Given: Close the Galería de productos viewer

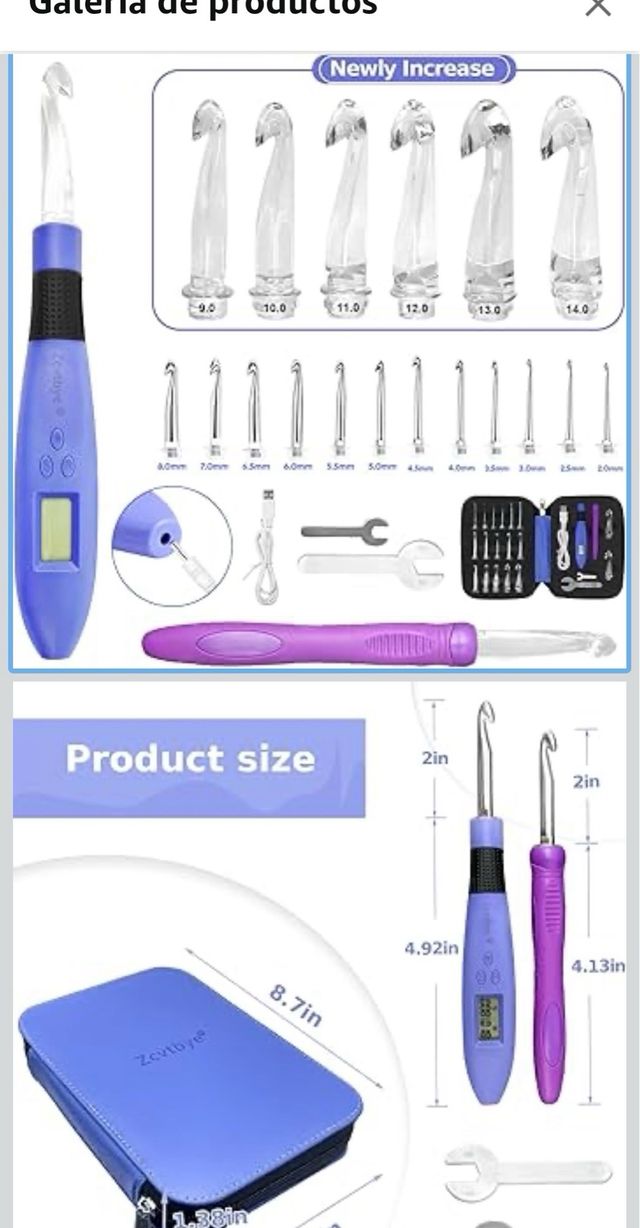Looking at the screenshot, I should click(x=597, y=7).
